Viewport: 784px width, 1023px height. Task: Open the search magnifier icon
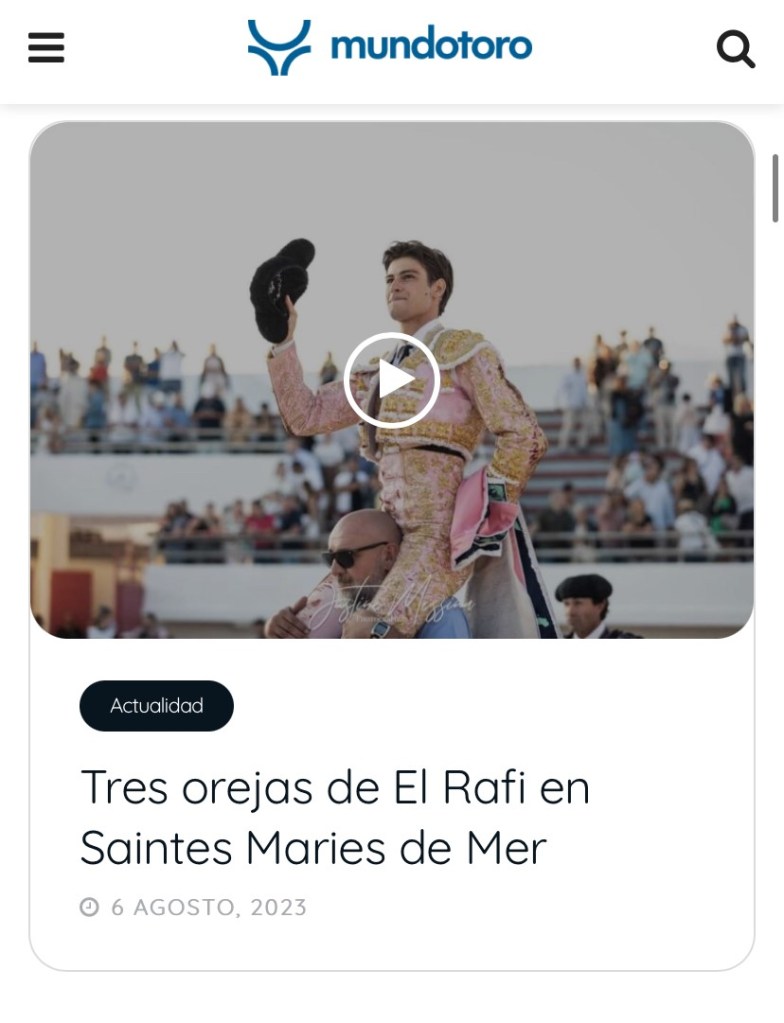[735, 48]
